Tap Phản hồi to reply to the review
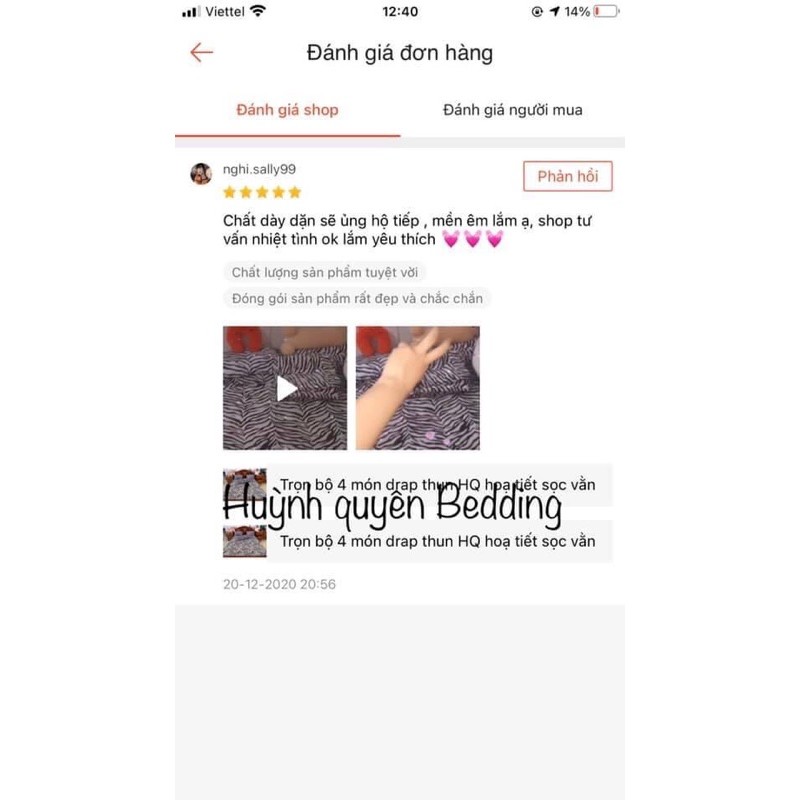800x800 pixels. click(567, 177)
